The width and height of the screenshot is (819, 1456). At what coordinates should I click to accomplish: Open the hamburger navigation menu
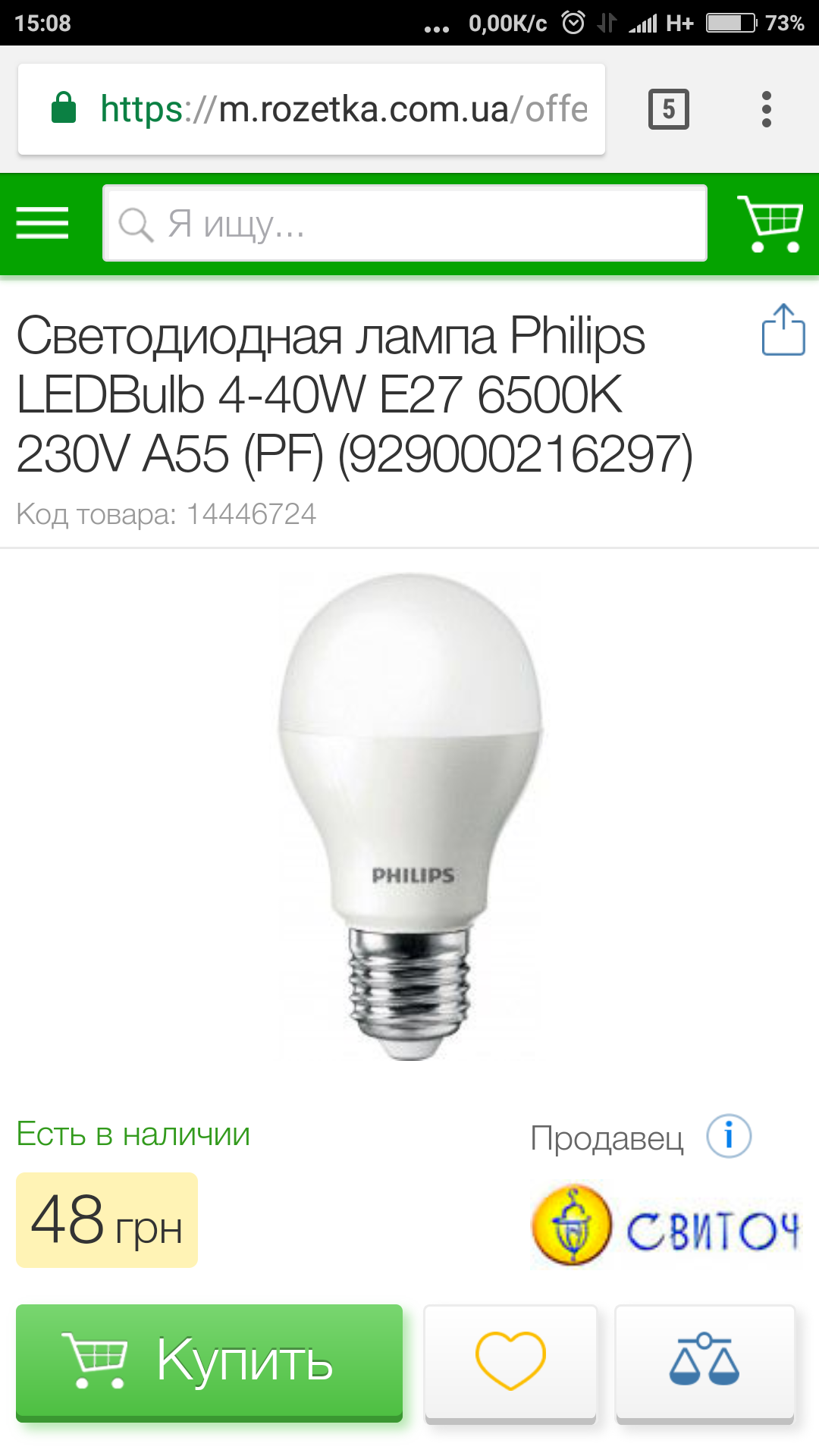pyautogui.click(x=42, y=223)
